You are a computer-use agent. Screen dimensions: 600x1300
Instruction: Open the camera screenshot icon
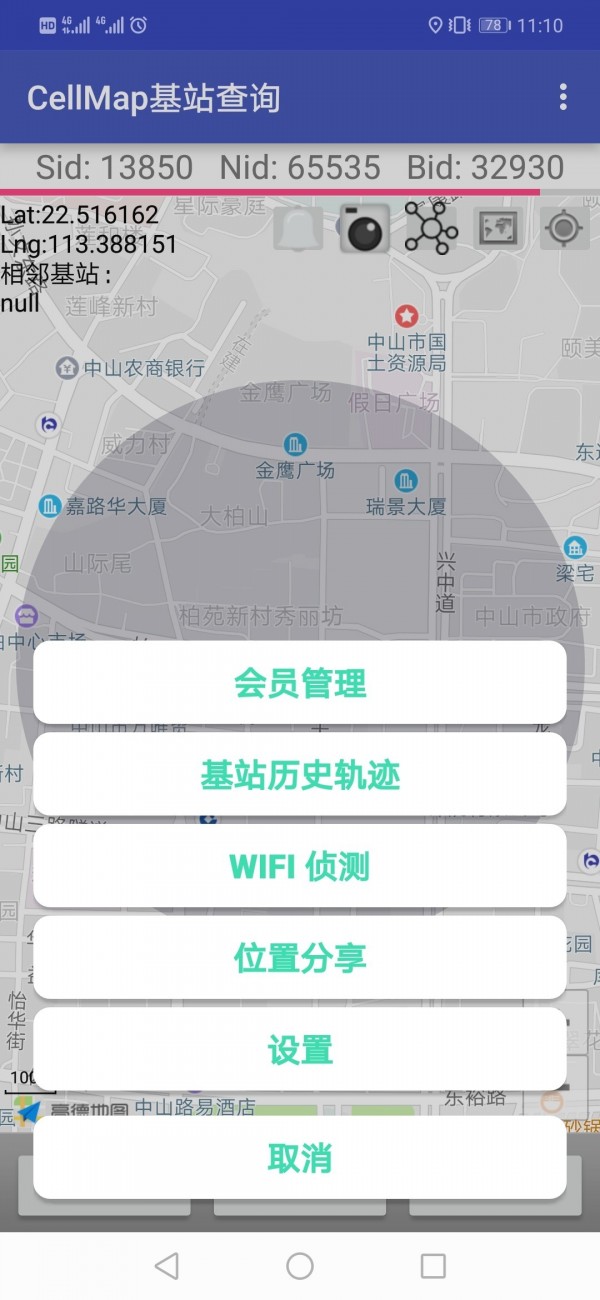(363, 229)
